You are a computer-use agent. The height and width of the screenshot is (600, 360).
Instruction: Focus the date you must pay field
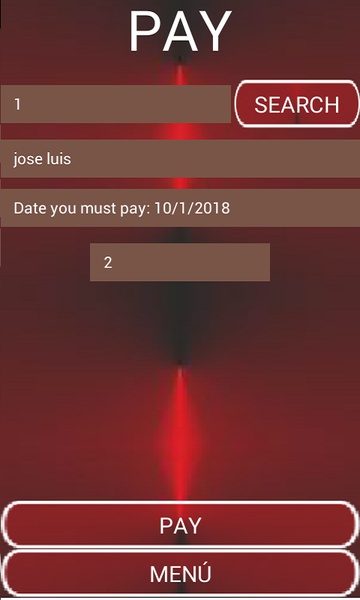click(x=180, y=208)
